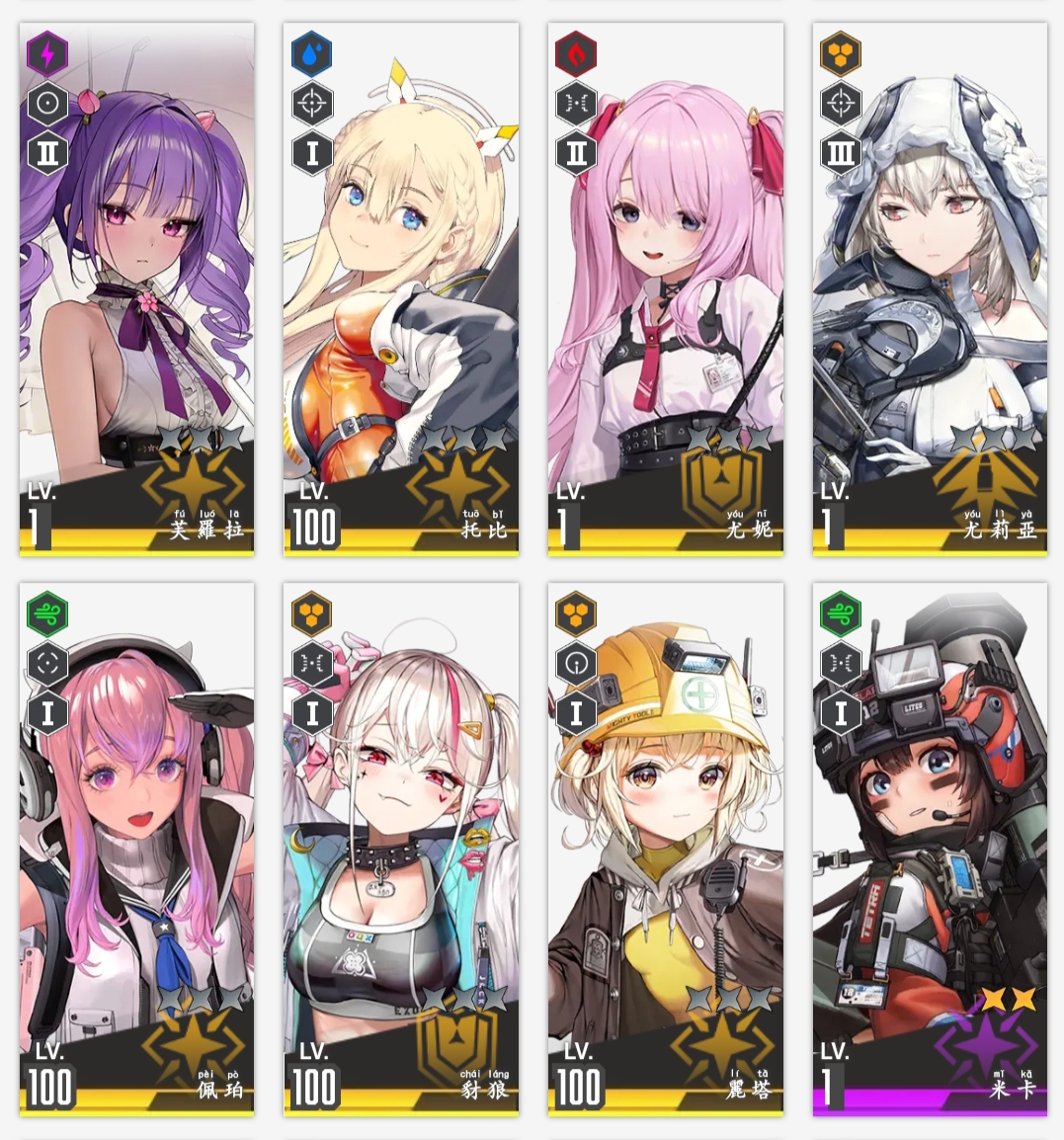Image resolution: width=1064 pixels, height=1140 pixels.
Task: View the 尤妮 character card
Action: (x=666, y=288)
